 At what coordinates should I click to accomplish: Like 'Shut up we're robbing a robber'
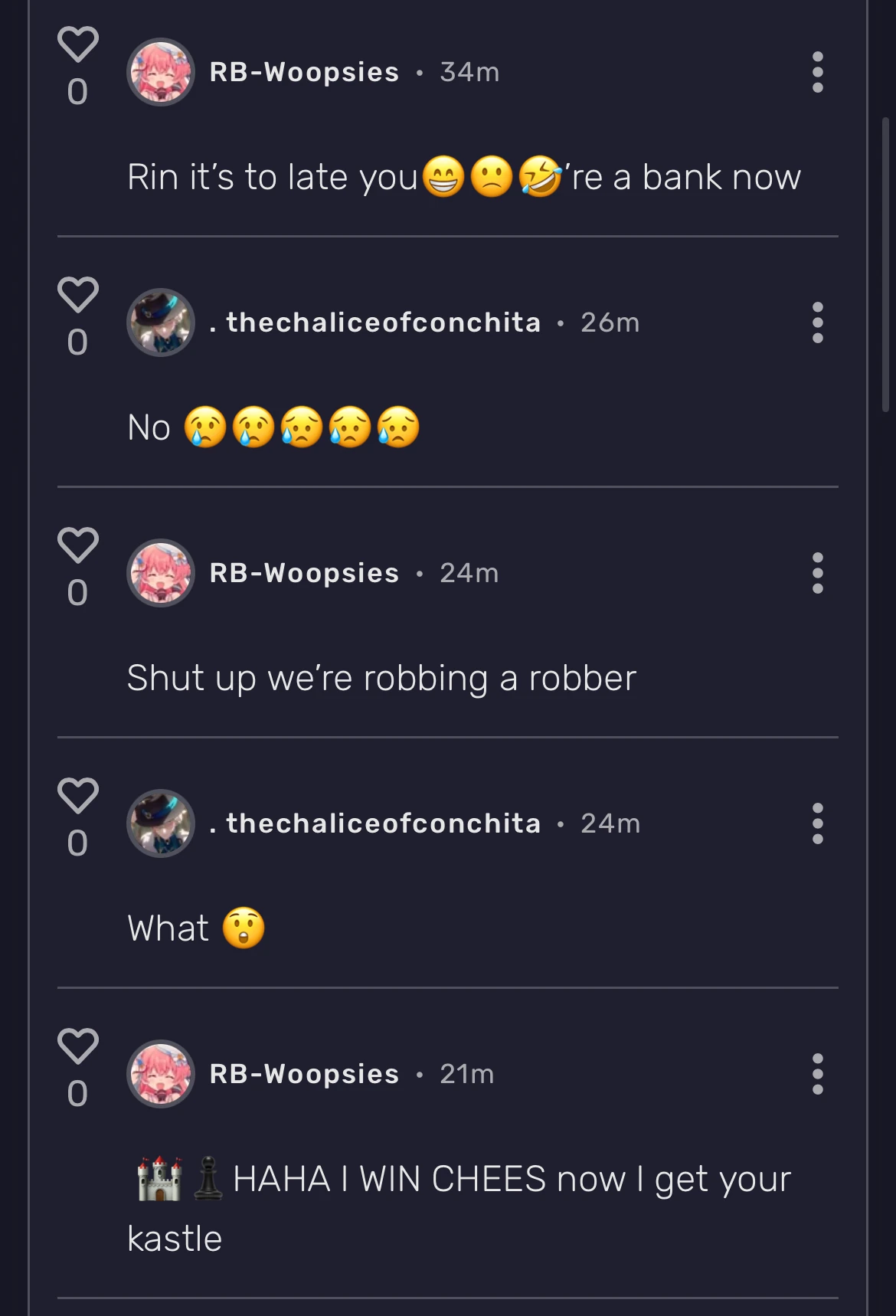click(78, 545)
